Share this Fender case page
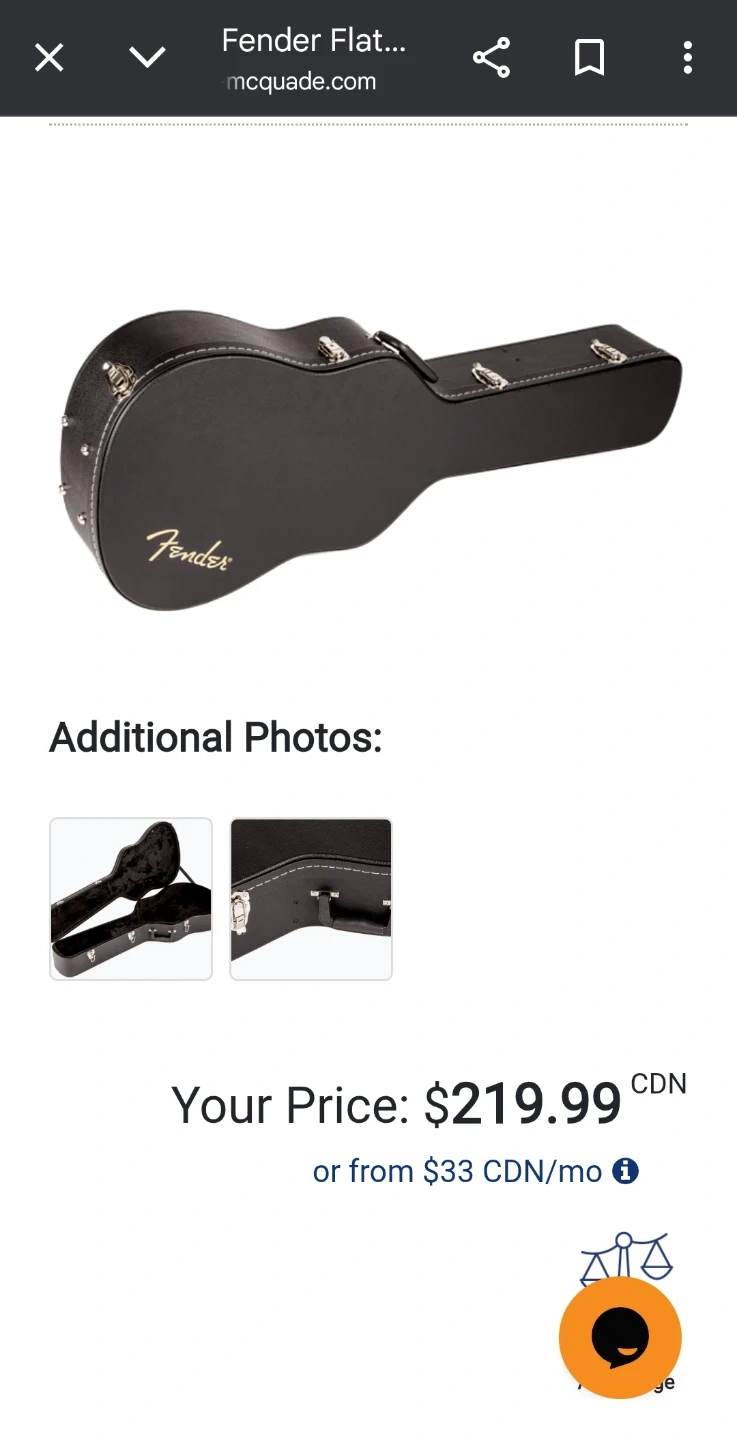This screenshot has width=737, height=1440. (491, 58)
